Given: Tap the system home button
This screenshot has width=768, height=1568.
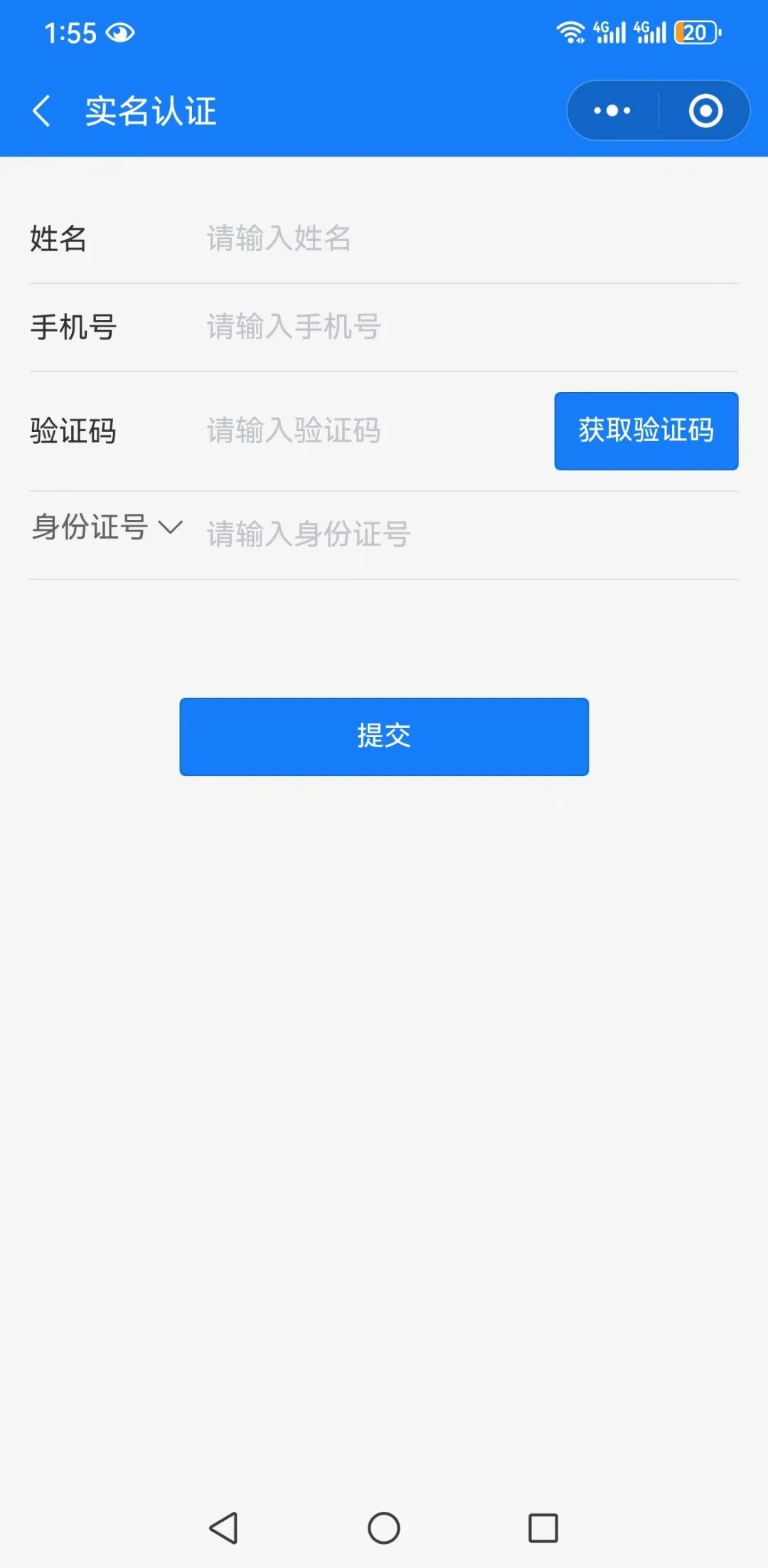Looking at the screenshot, I should pos(384,1527).
